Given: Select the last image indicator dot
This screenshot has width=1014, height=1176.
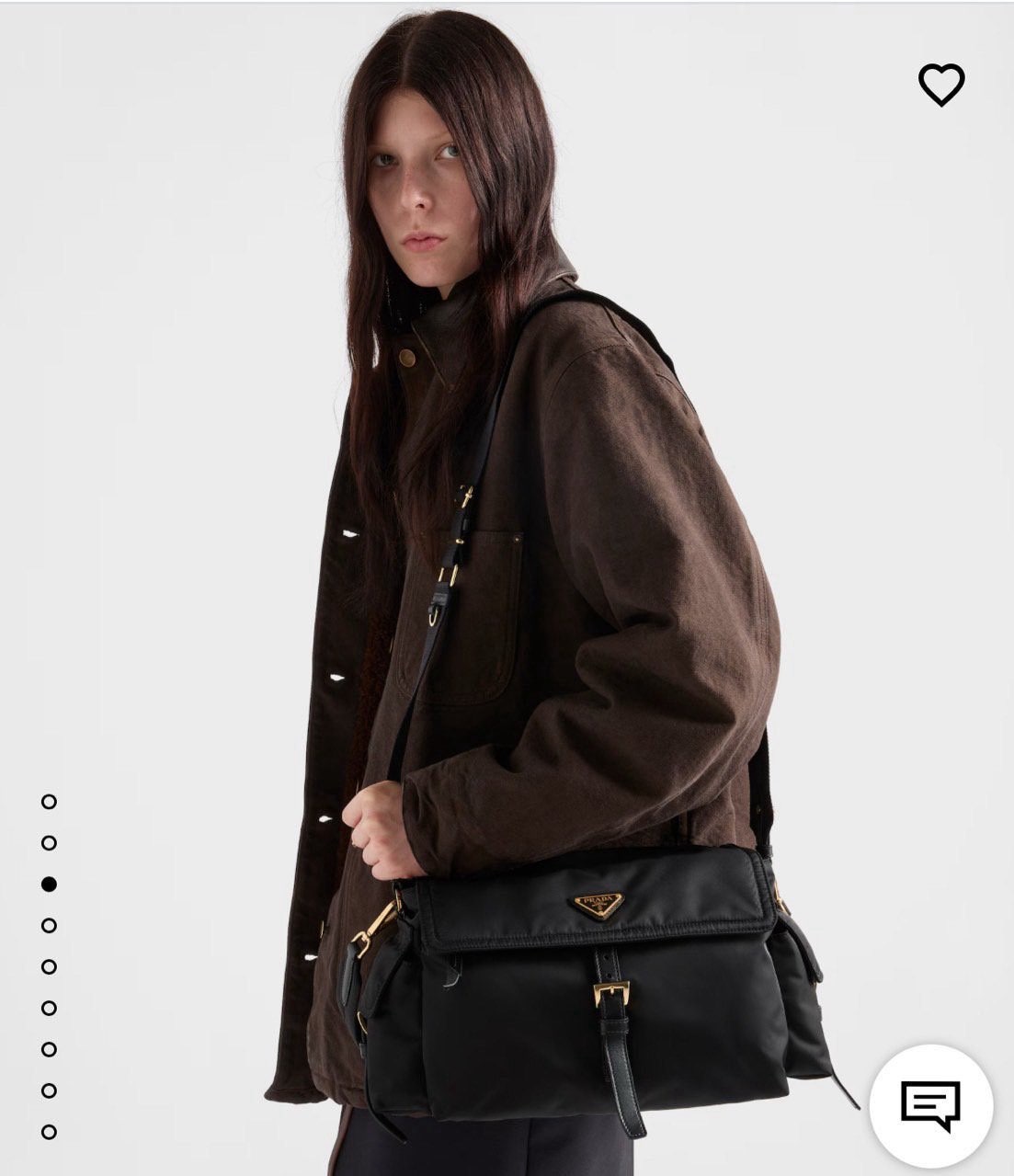Looking at the screenshot, I should pyautogui.click(x=49, y=1132).
